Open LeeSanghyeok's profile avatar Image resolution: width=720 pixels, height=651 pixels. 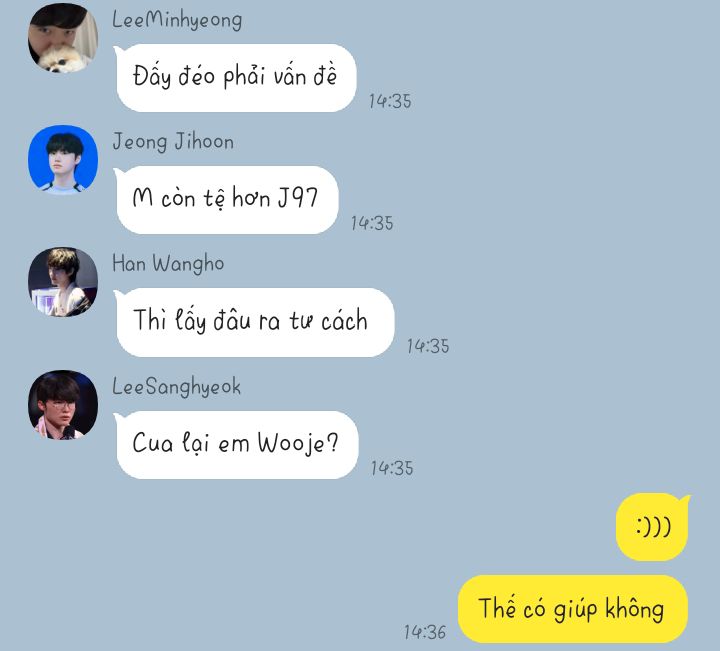[63, 404]
